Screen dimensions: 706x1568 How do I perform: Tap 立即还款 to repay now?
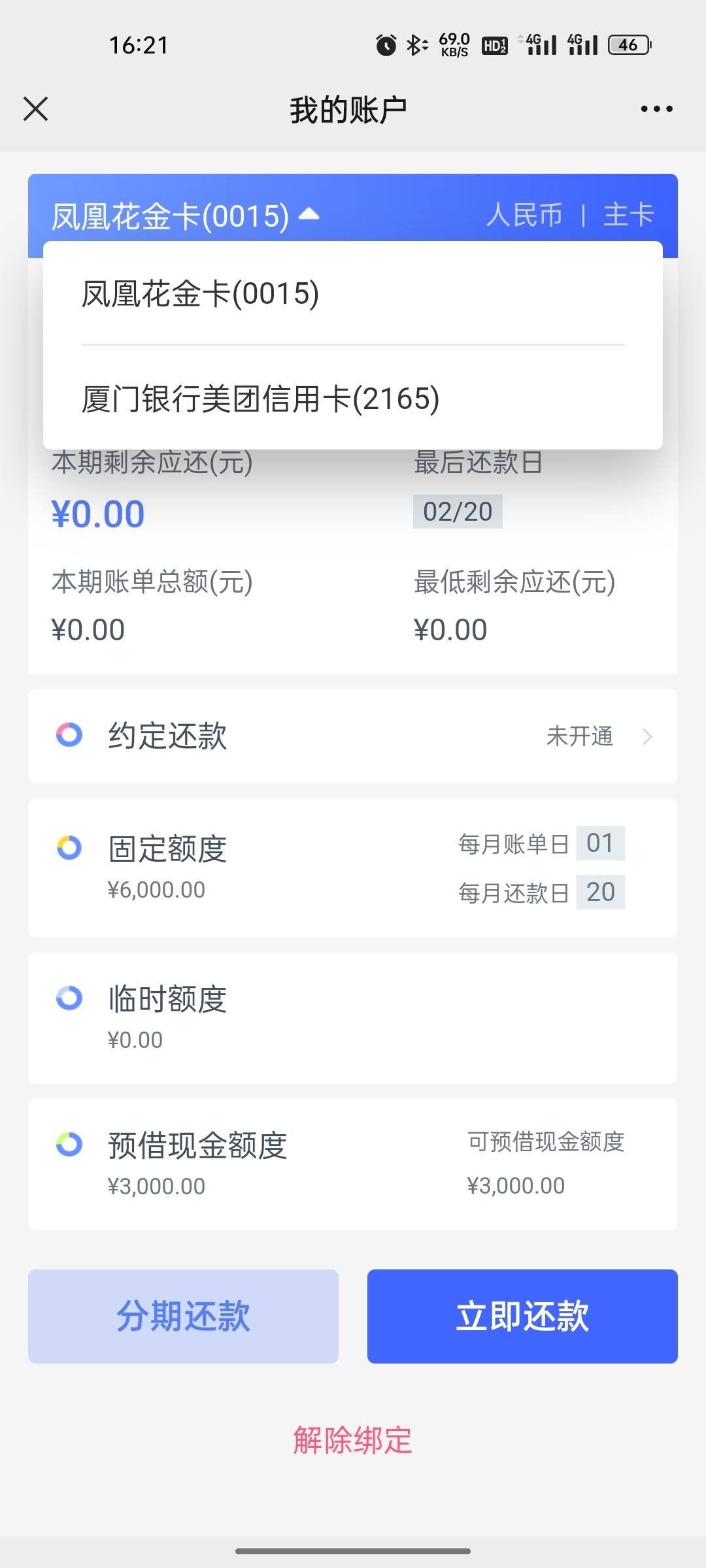[x=522, y=1316]
